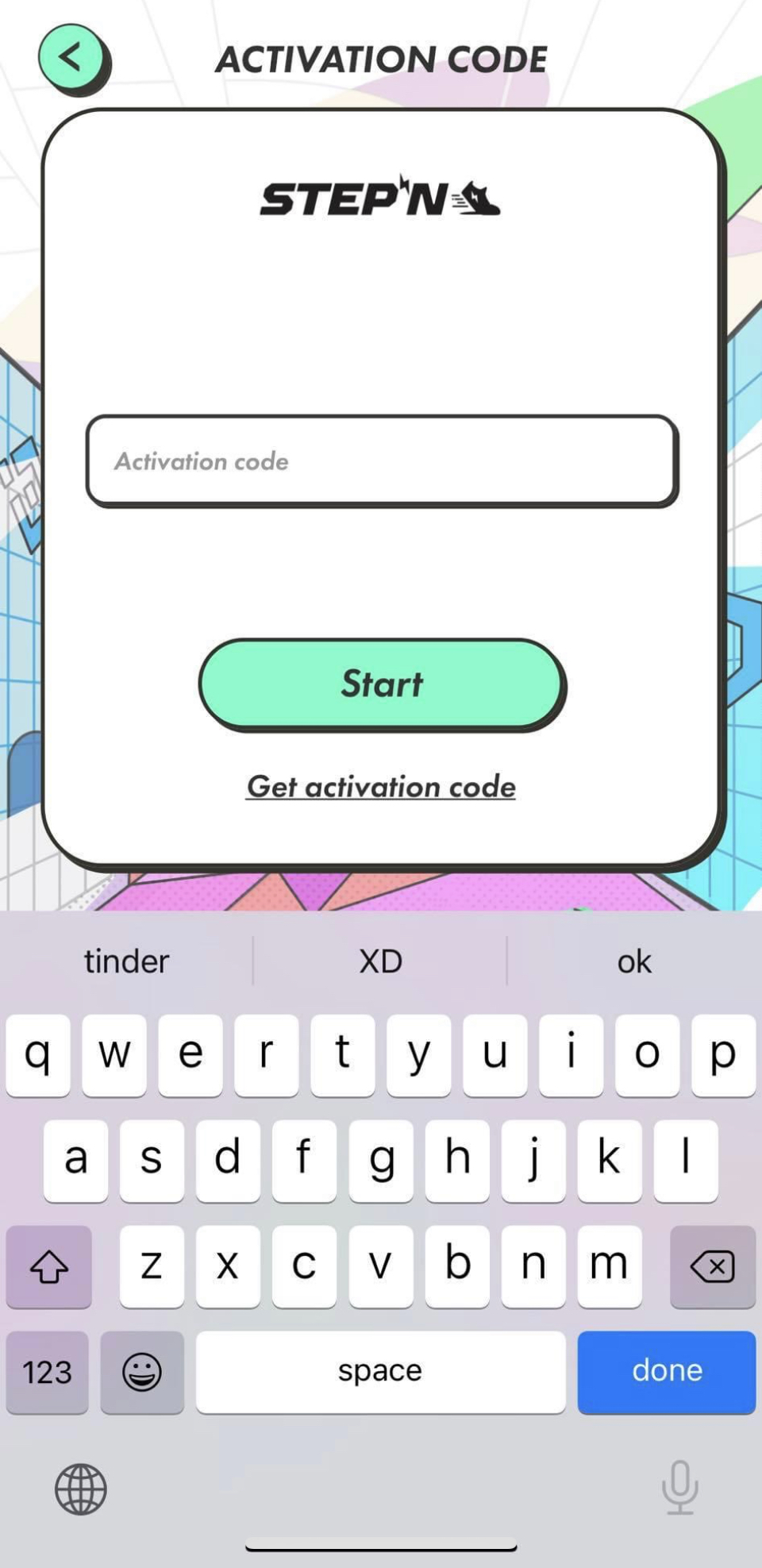Viewport: 762px width, 1568px height.
Task: Choose the 'tinder' keyboard suggestion
Action: (127, 961)
